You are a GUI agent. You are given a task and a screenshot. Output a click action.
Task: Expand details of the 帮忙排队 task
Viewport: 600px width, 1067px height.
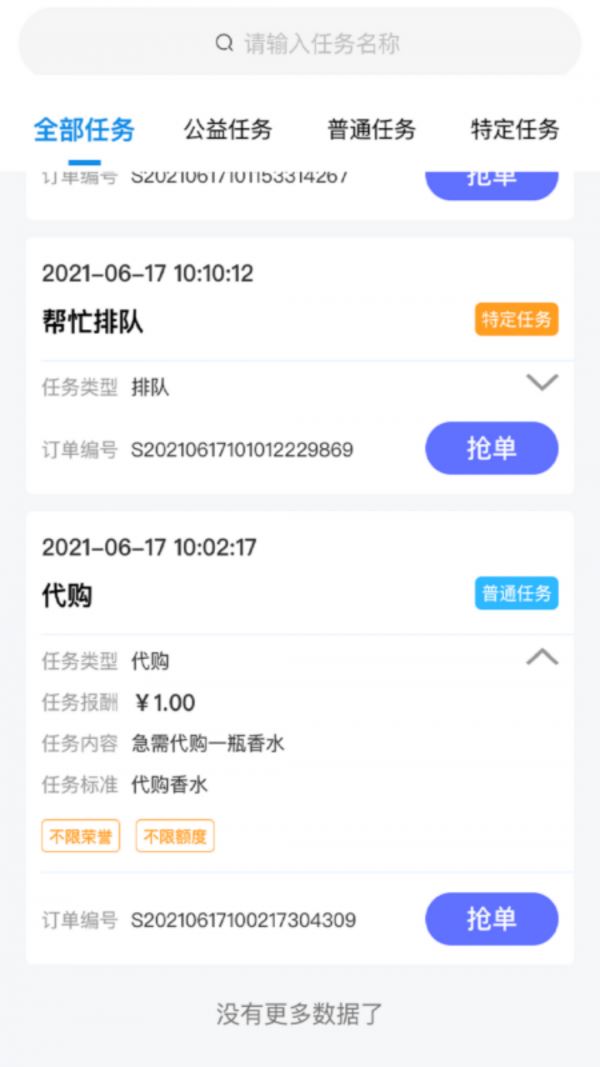click(x=541, y=383)
